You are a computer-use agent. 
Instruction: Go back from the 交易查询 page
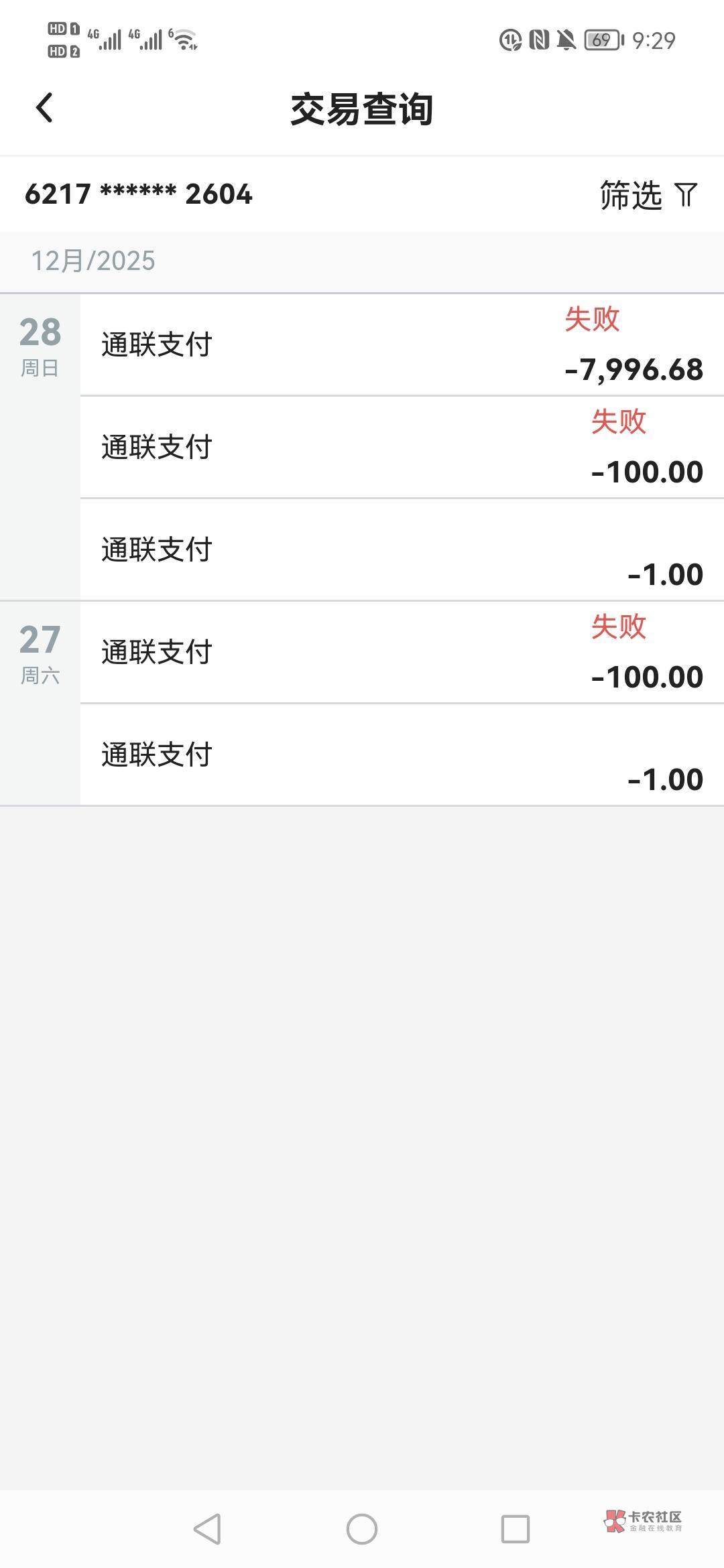44,109
